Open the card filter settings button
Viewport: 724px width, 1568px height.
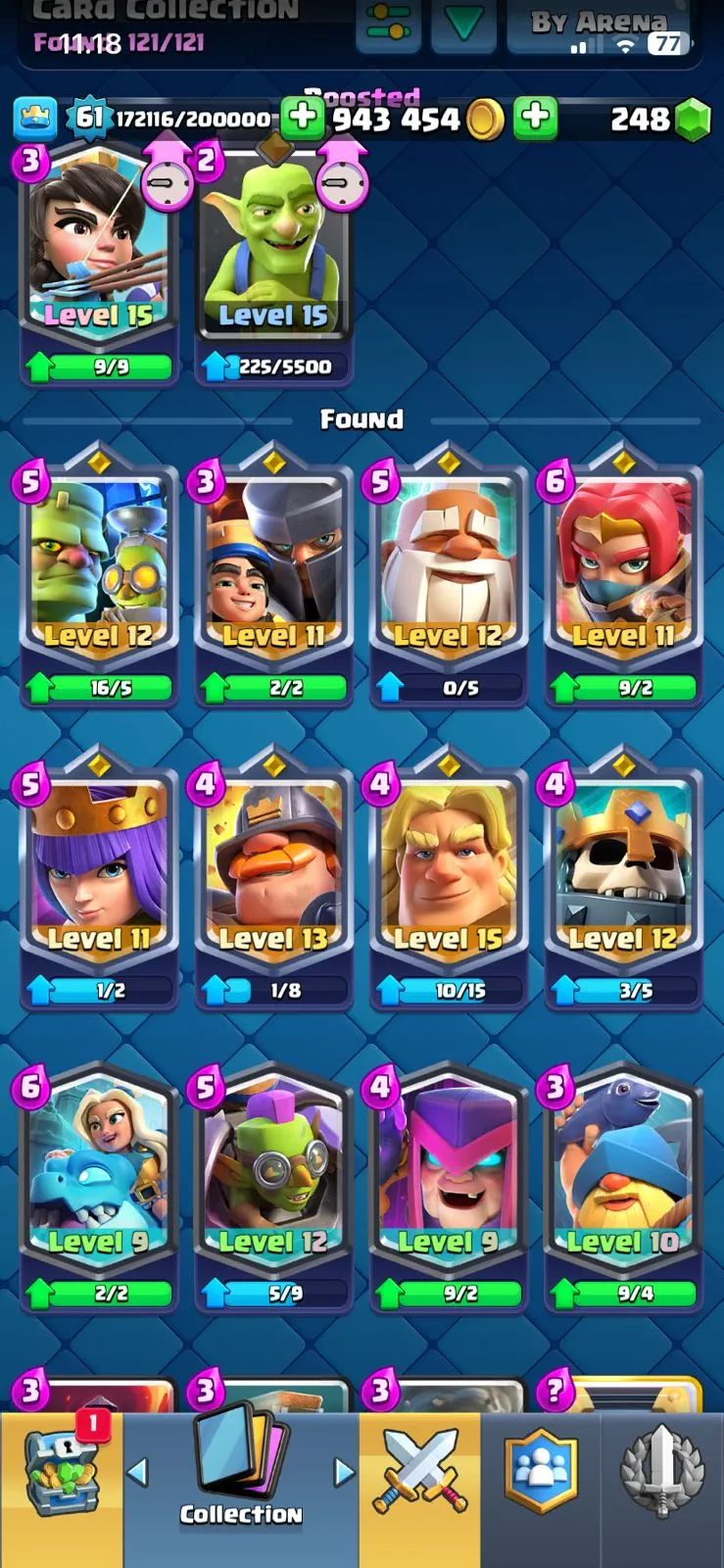pyautogui.click(x=388, y=25)
